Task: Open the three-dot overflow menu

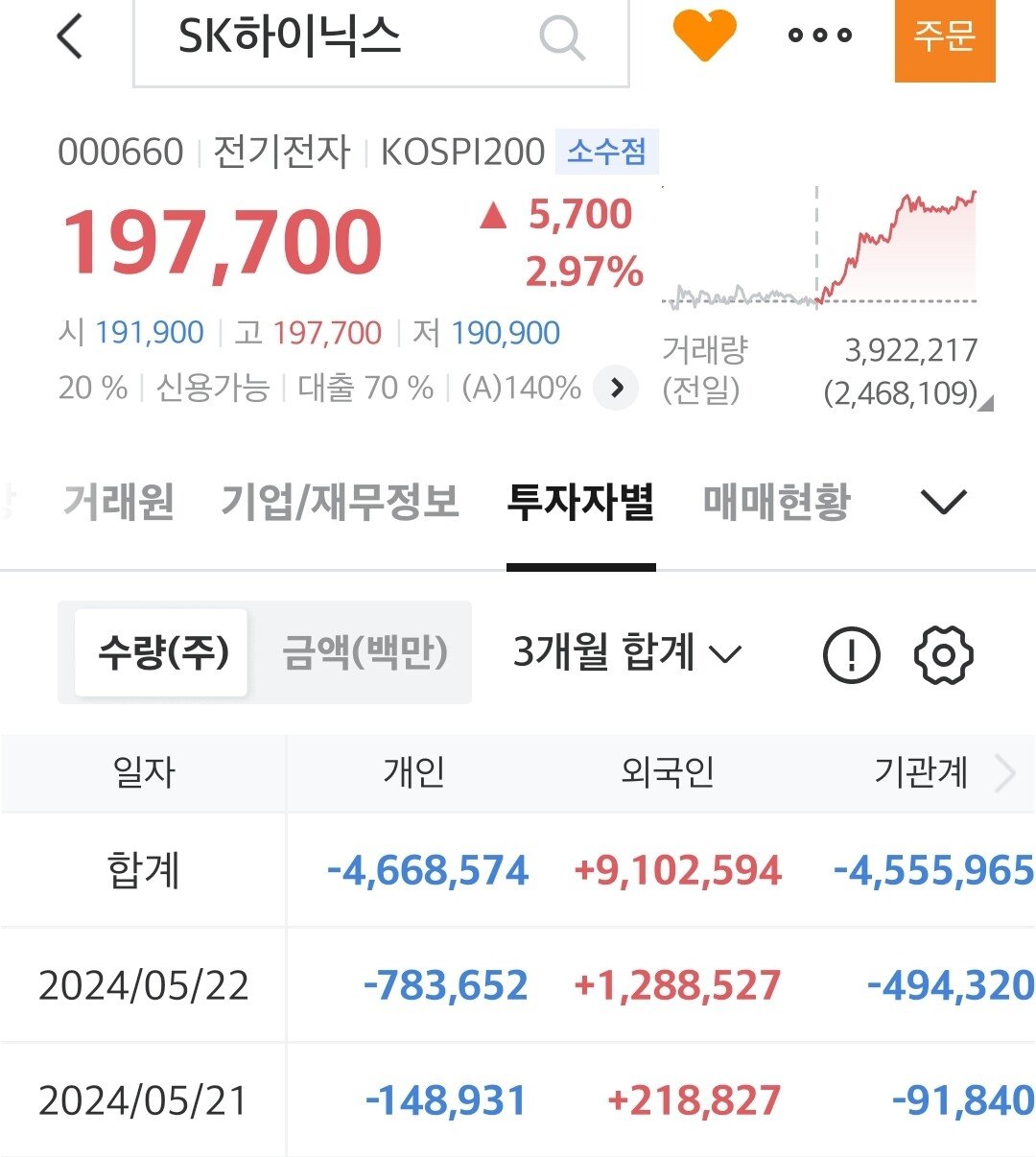Action: coord(819,35)
